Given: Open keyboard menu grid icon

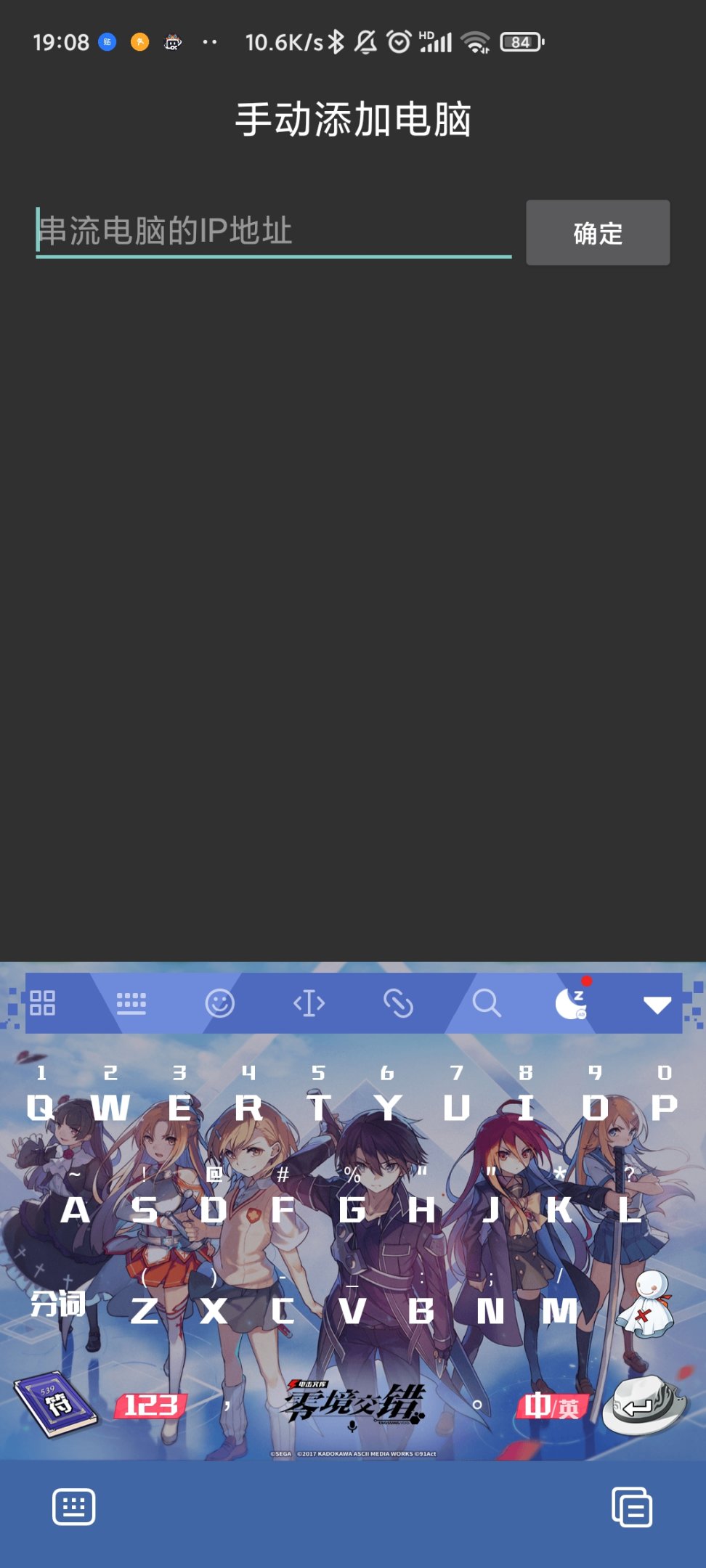Looking at the screenshot, I should (42, 1003).
